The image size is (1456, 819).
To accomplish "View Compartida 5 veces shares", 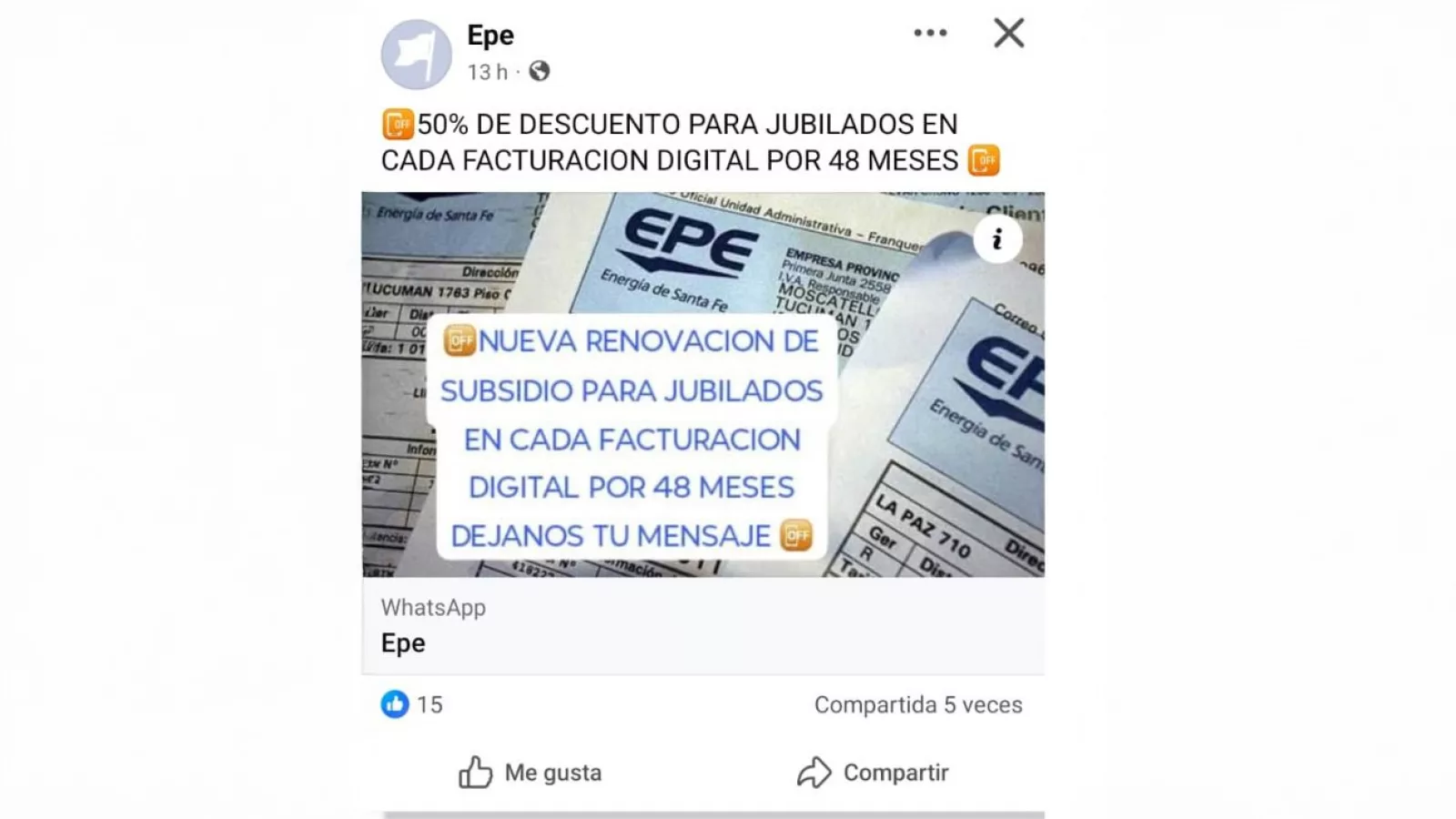I will coord(917,704).
